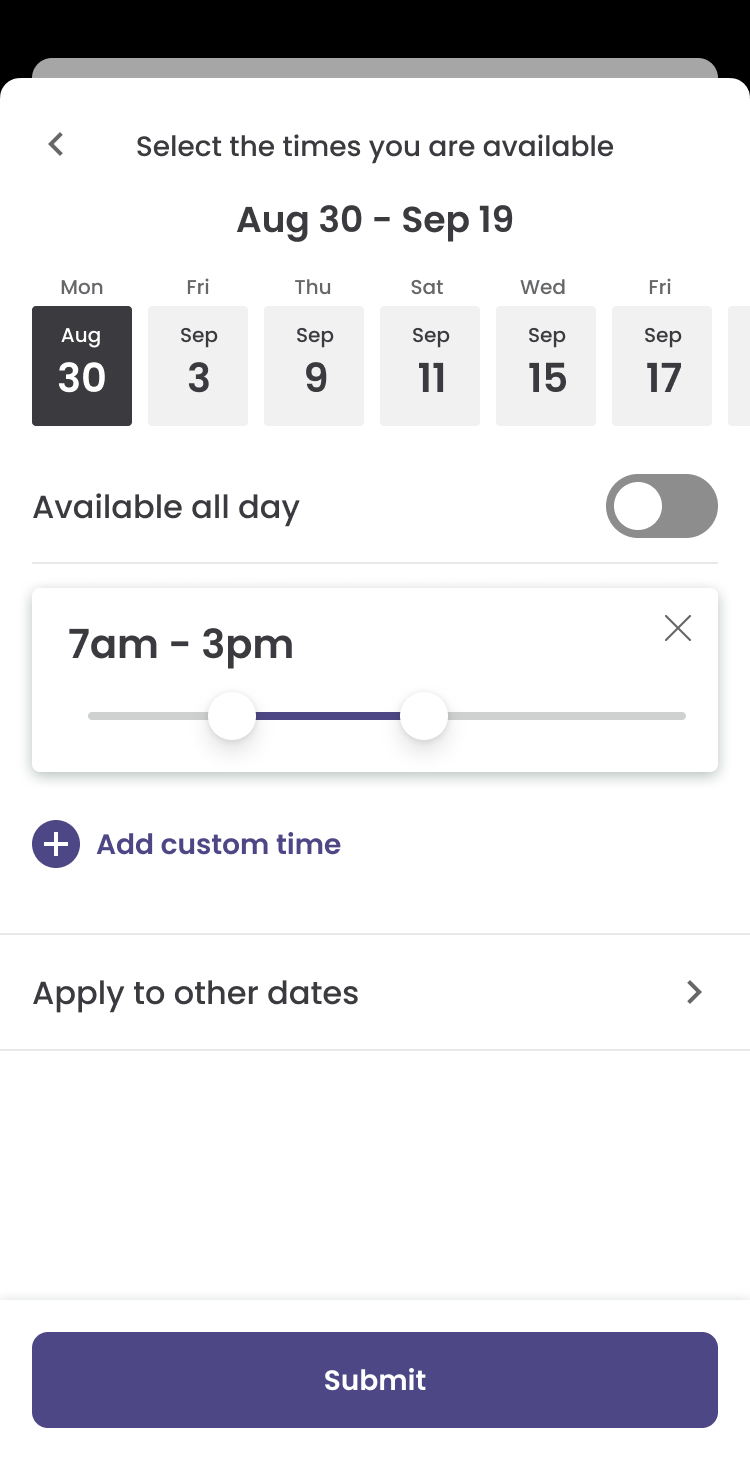This screenshot has height=1460, width=750.
Task: Click the chevron next to Apply to other dates
Action: point(694,992)
